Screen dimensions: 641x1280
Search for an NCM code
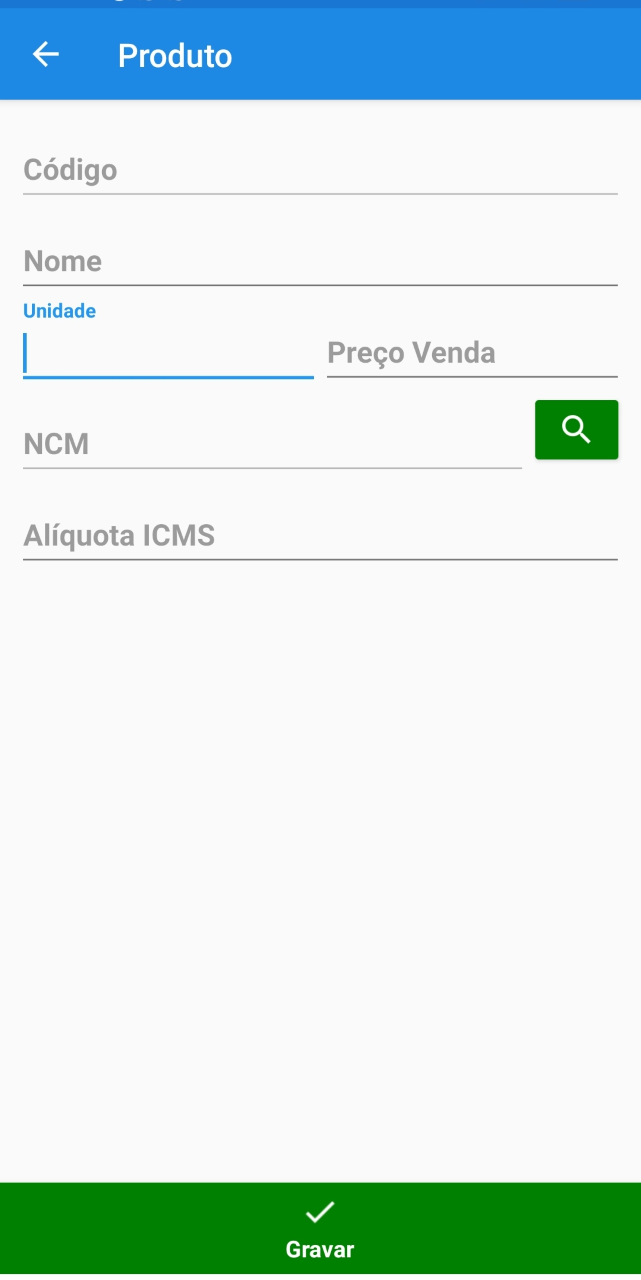(x=576, y=430)
